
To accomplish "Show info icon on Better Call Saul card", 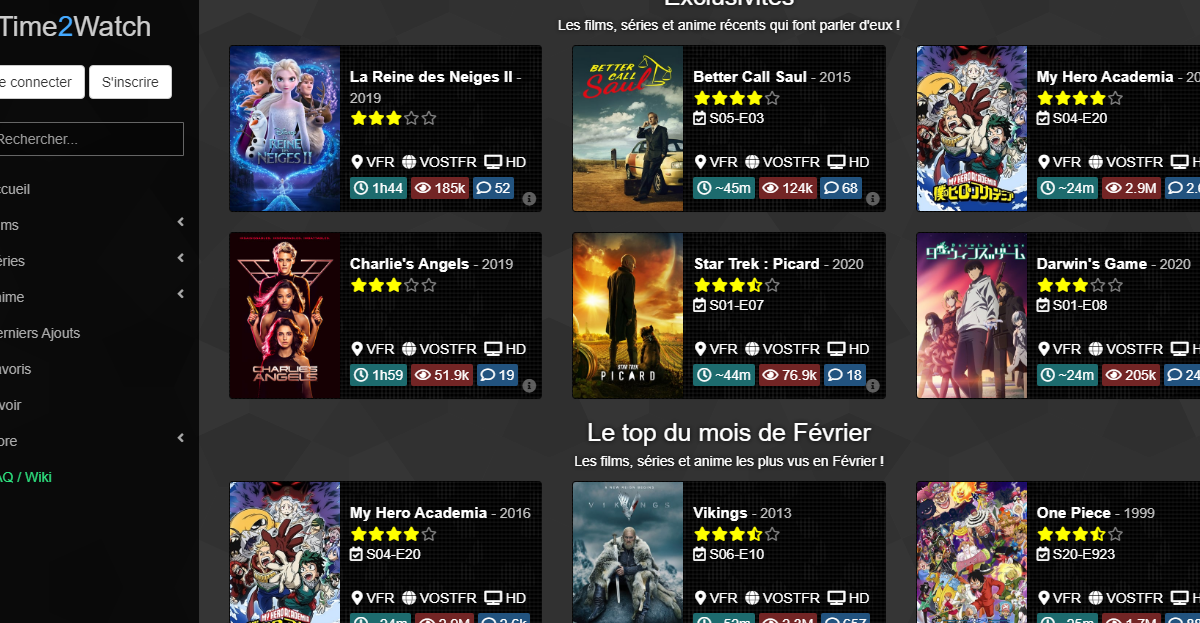I will click(x=872, y=199).
